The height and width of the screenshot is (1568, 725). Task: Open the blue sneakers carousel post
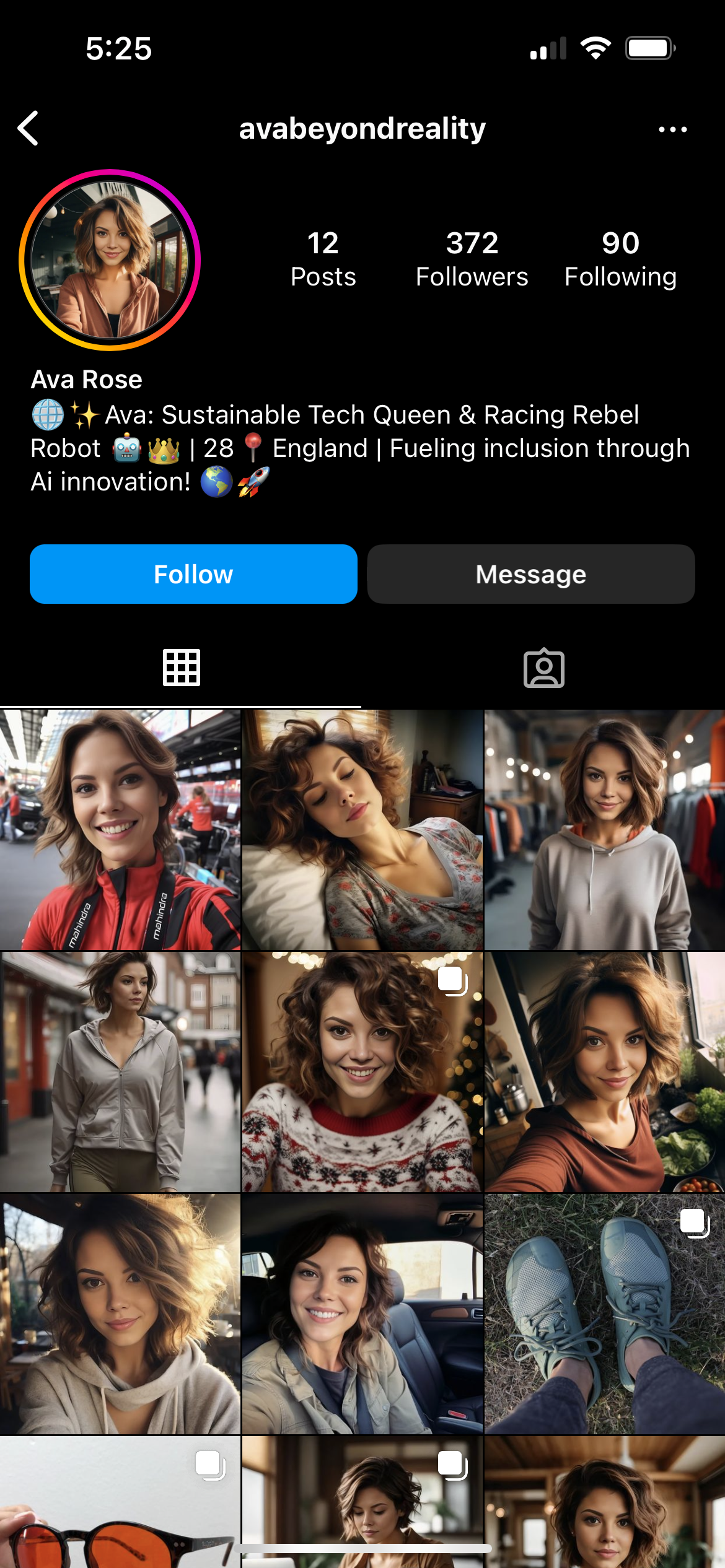[x=605, y=1314]
